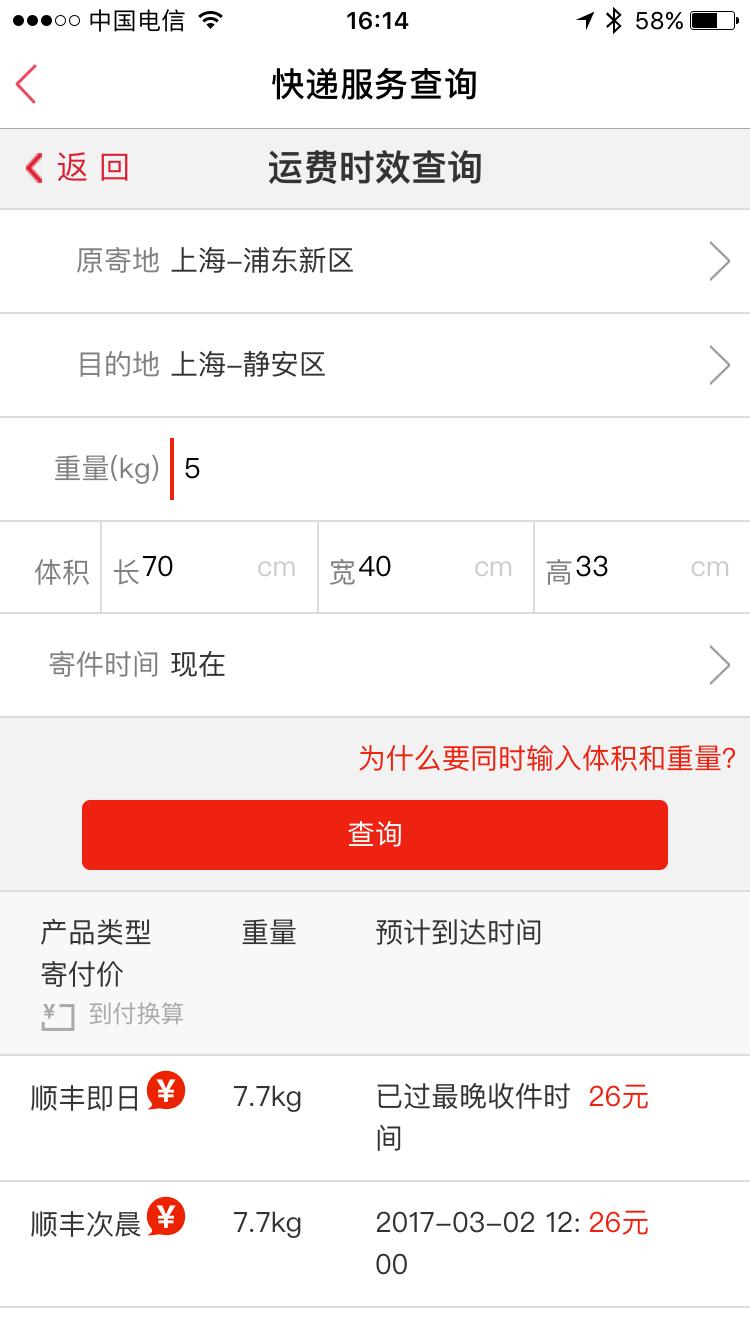
Task: Open the 寄件时间 sending time picker
Action: [x=718, y=664]
